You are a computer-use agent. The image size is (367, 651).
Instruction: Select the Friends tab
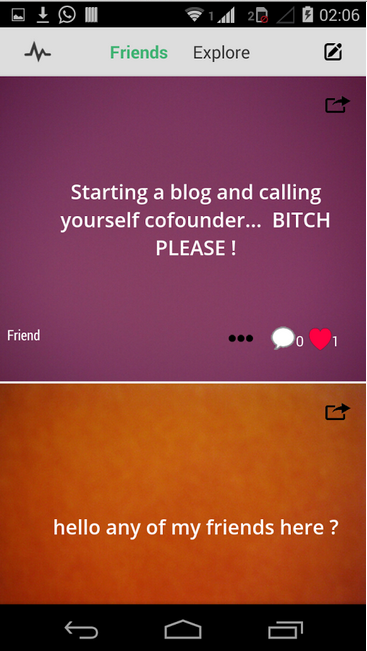click(139, 53)
